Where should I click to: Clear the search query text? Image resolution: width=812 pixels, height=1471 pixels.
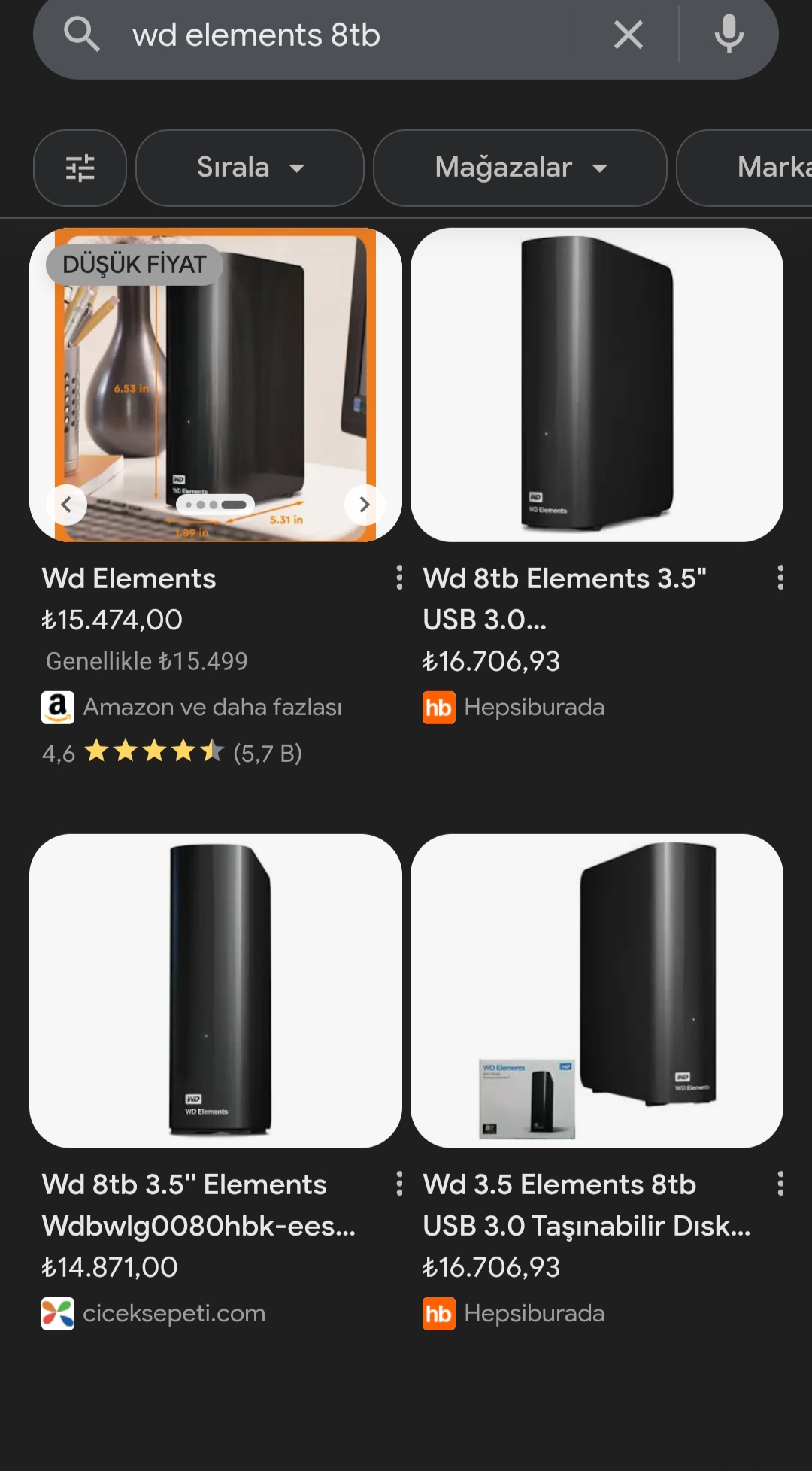629,35
